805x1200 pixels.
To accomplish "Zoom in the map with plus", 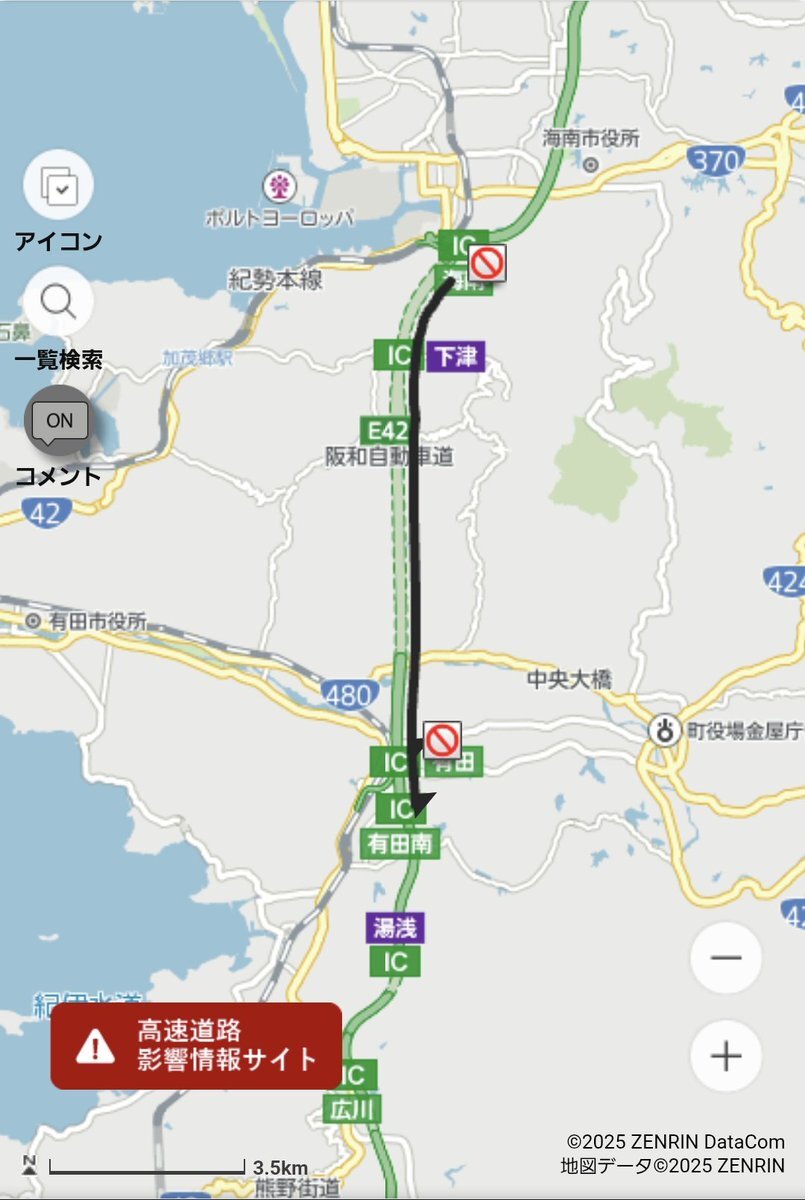I will [x=726, y=1056].
